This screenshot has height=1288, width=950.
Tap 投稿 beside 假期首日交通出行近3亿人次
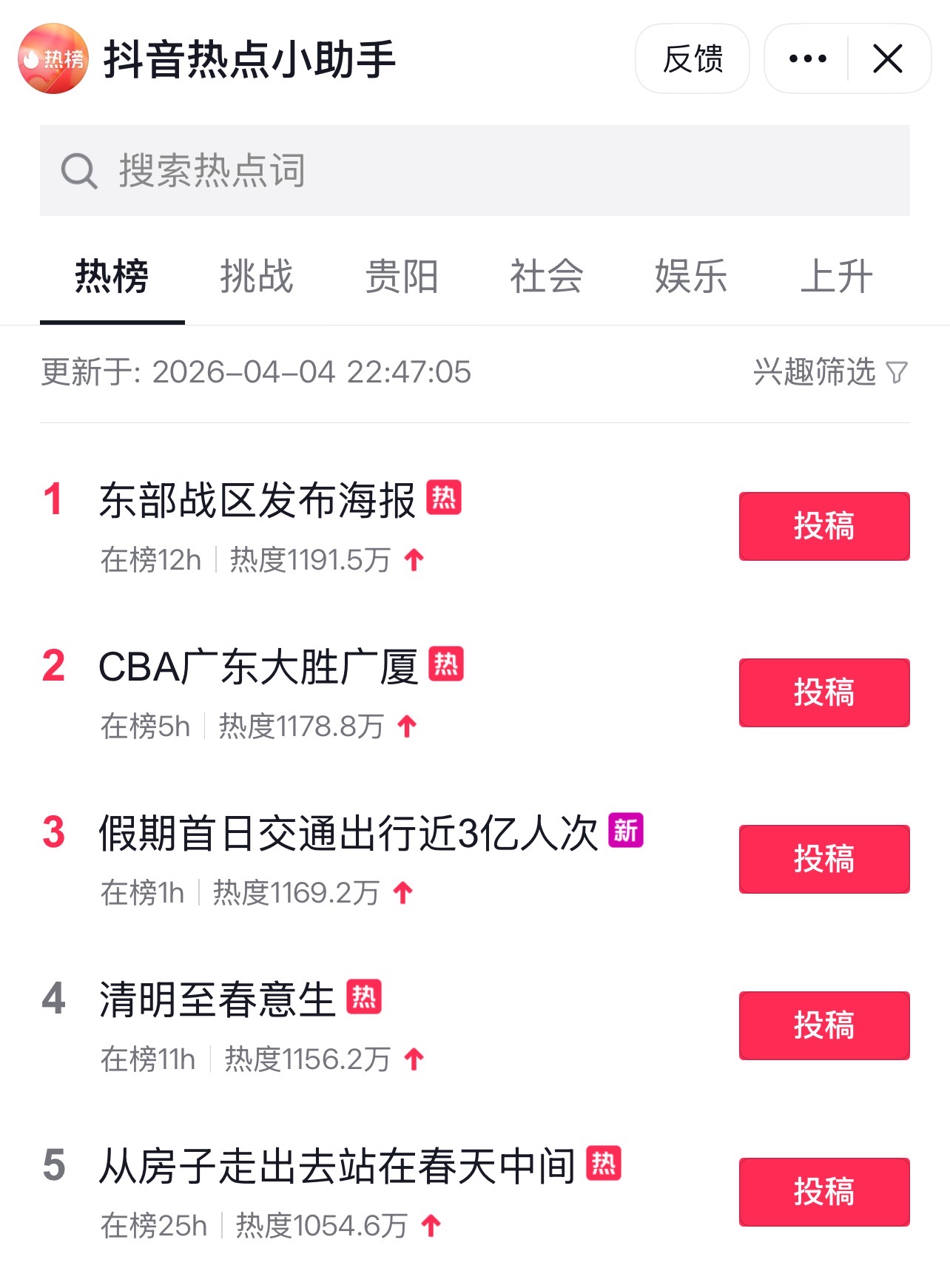823,859
